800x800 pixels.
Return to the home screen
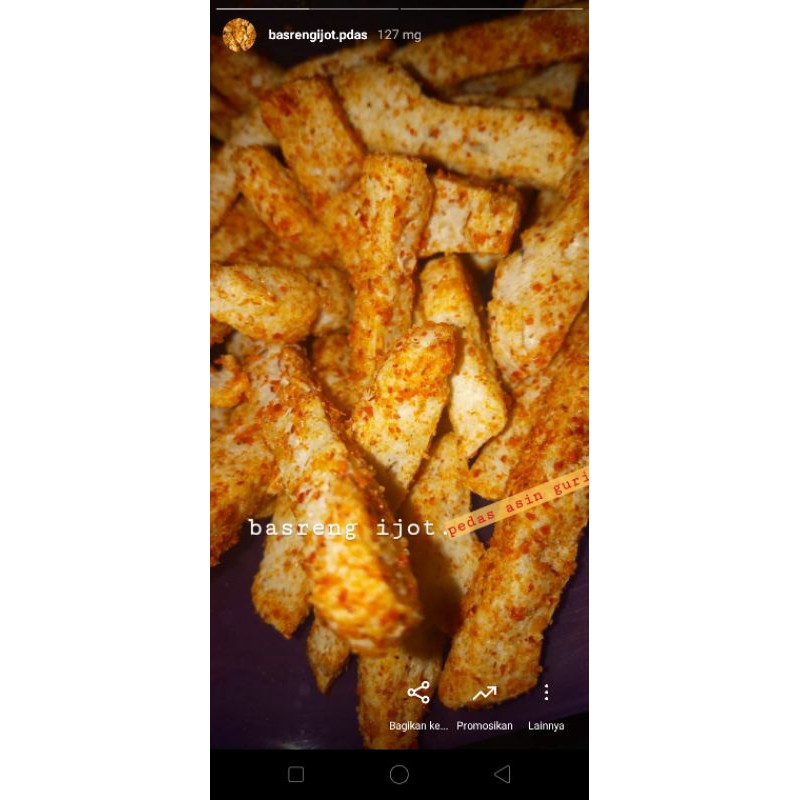[399, 774]
